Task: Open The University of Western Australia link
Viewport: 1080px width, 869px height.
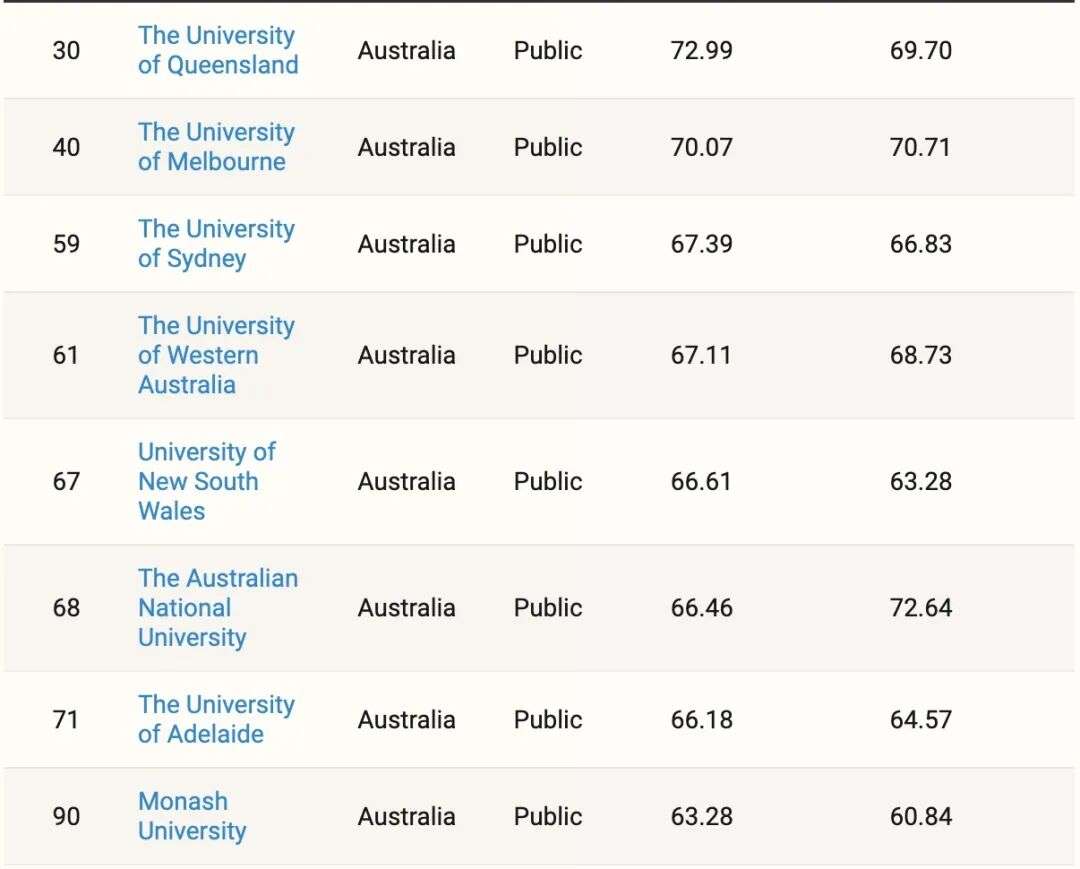Action: coord(216,355)
